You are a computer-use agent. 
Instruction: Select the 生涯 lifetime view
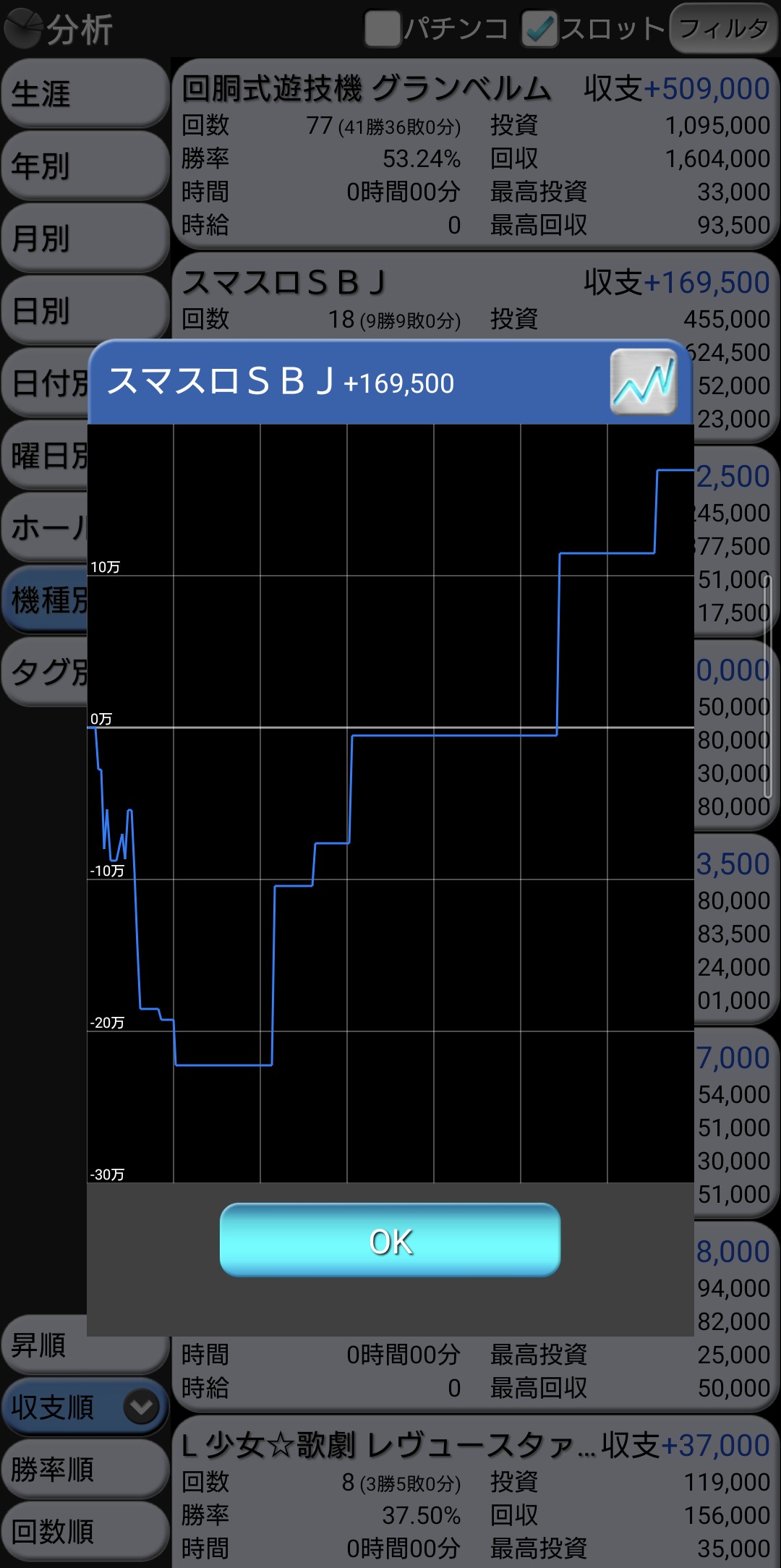click(x=85, y=93)
